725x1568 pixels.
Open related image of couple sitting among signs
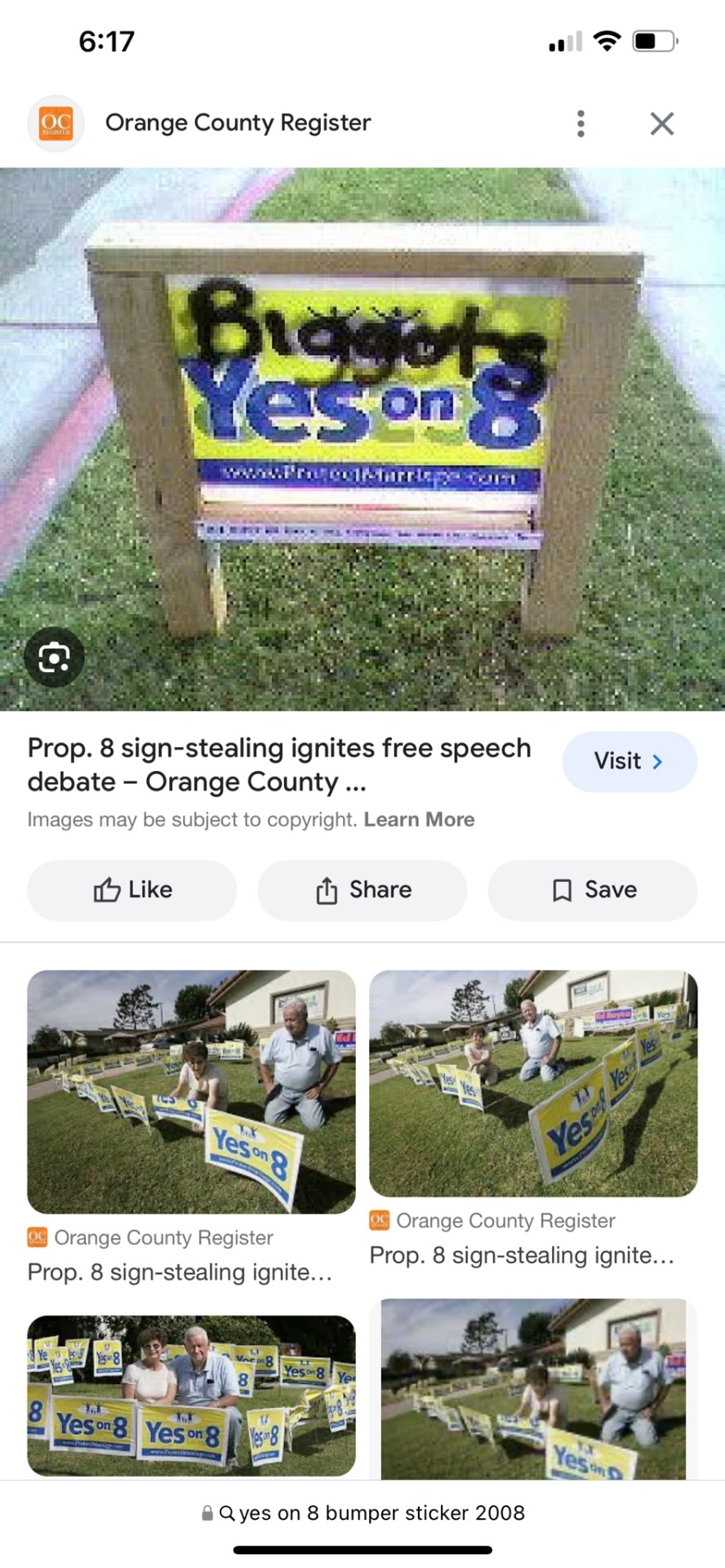pyautogui.click(x=191, y=1395)
